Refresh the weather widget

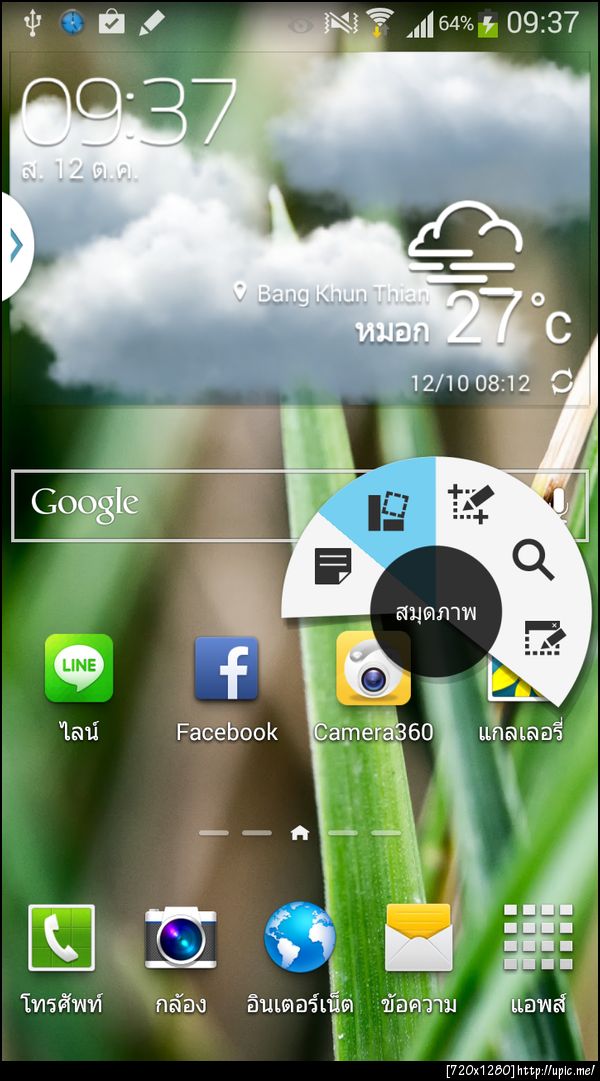(x=562, y=382)
